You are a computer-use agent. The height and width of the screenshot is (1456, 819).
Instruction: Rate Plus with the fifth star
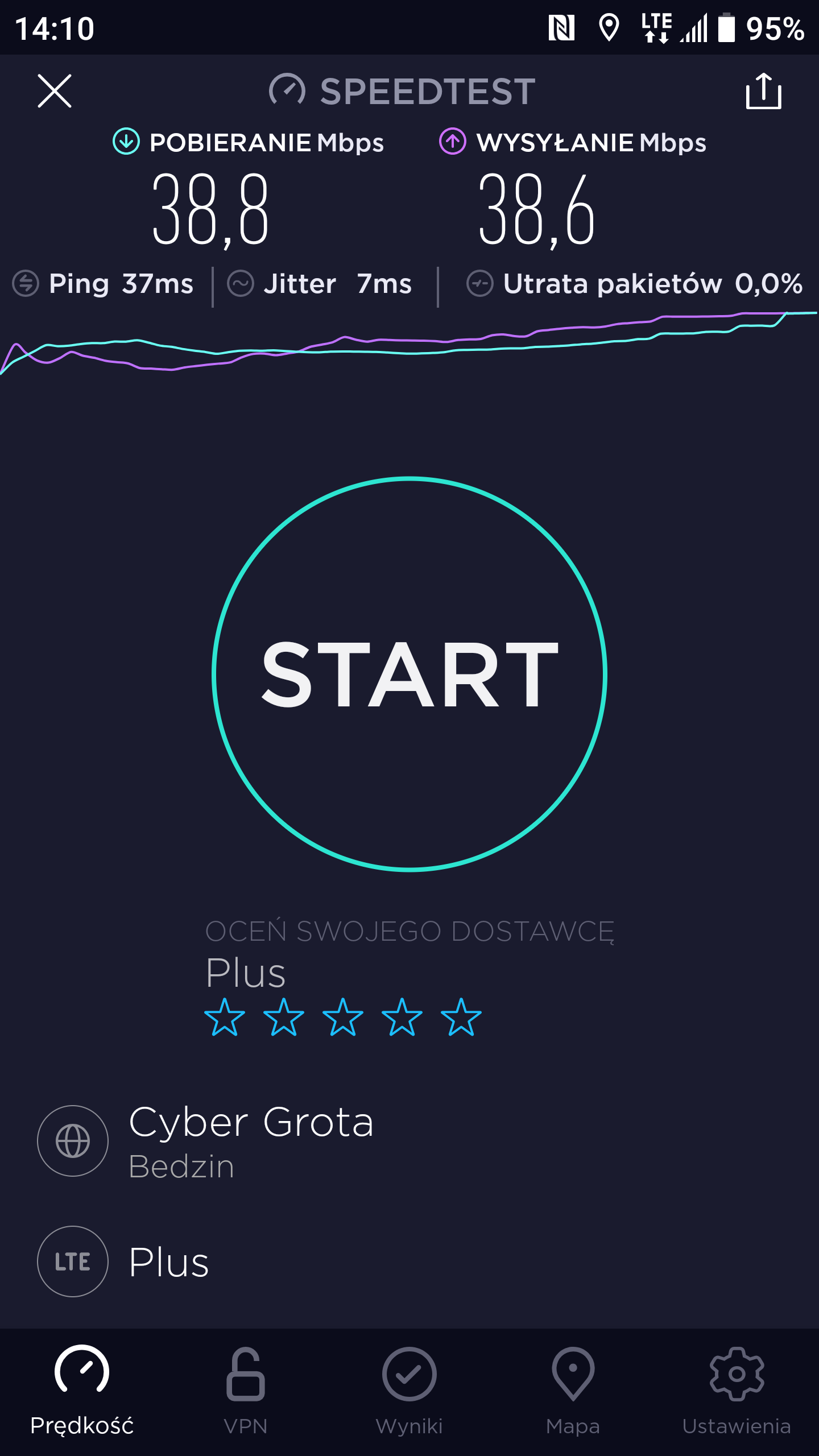(x=461, y=1017)
